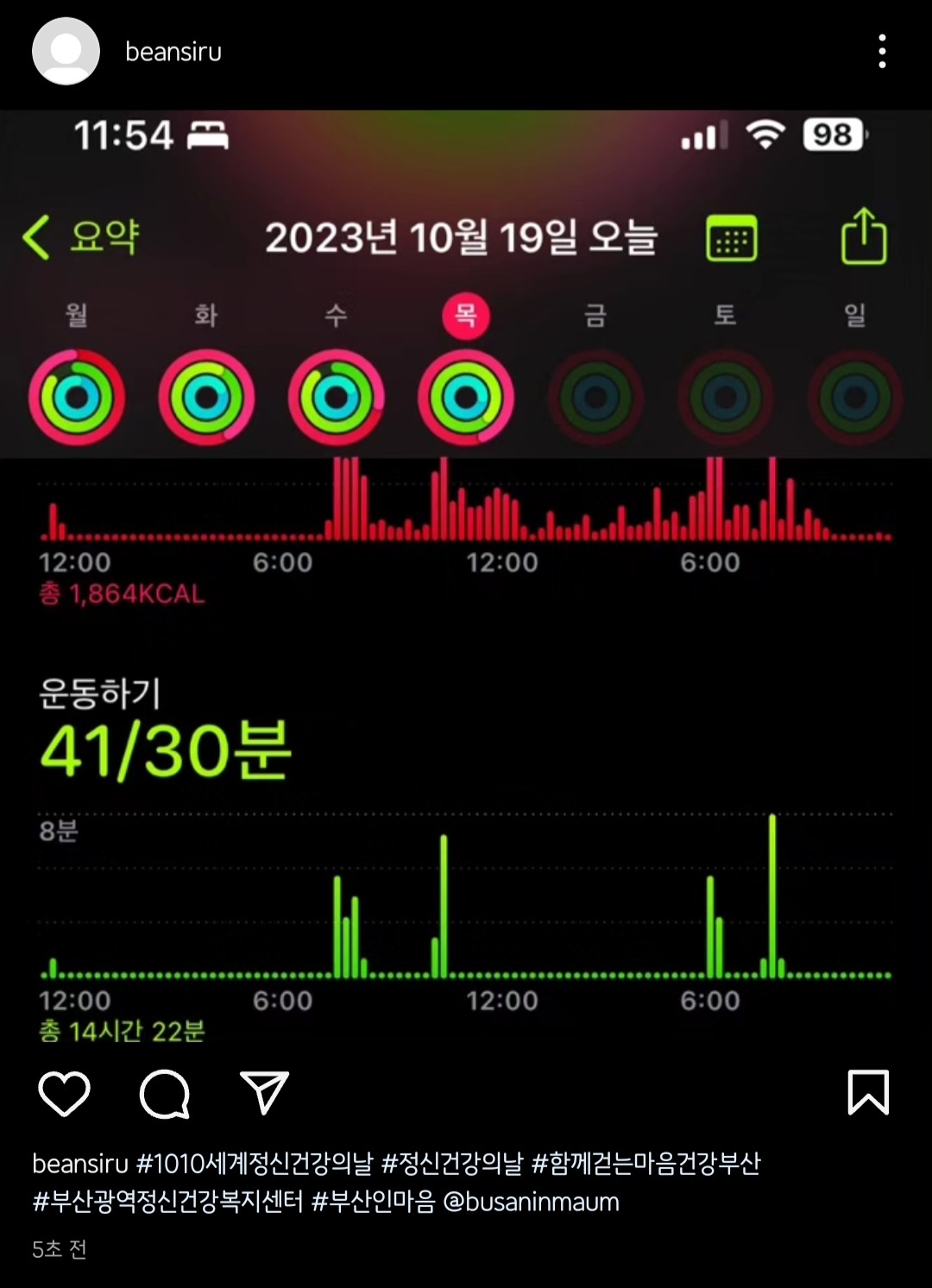Viewport: 932px width, 1288px height.
Task: Like this post with the heart
Action: tap(65, 1093)
